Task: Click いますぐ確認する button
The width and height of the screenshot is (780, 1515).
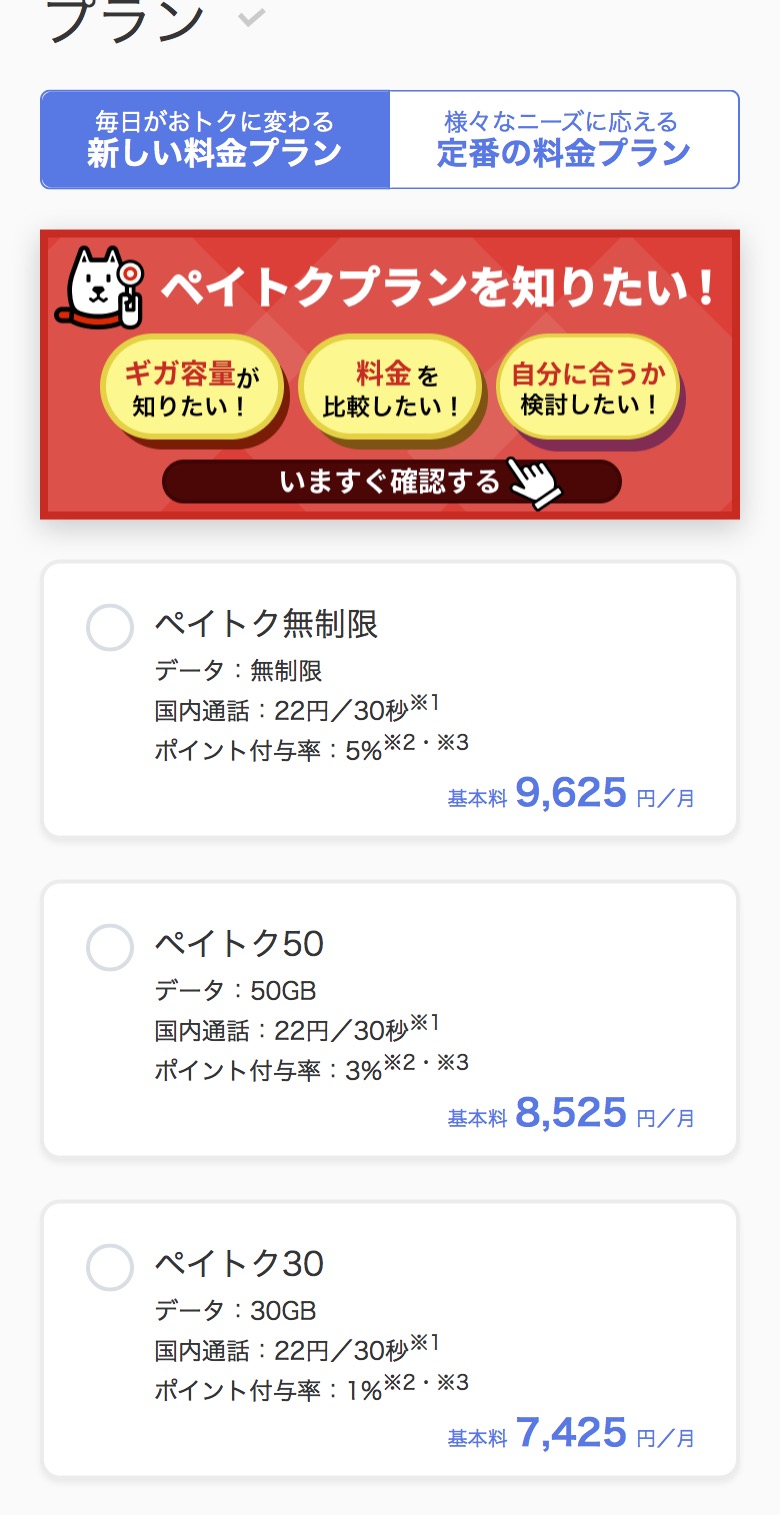Action: [390, 481]
